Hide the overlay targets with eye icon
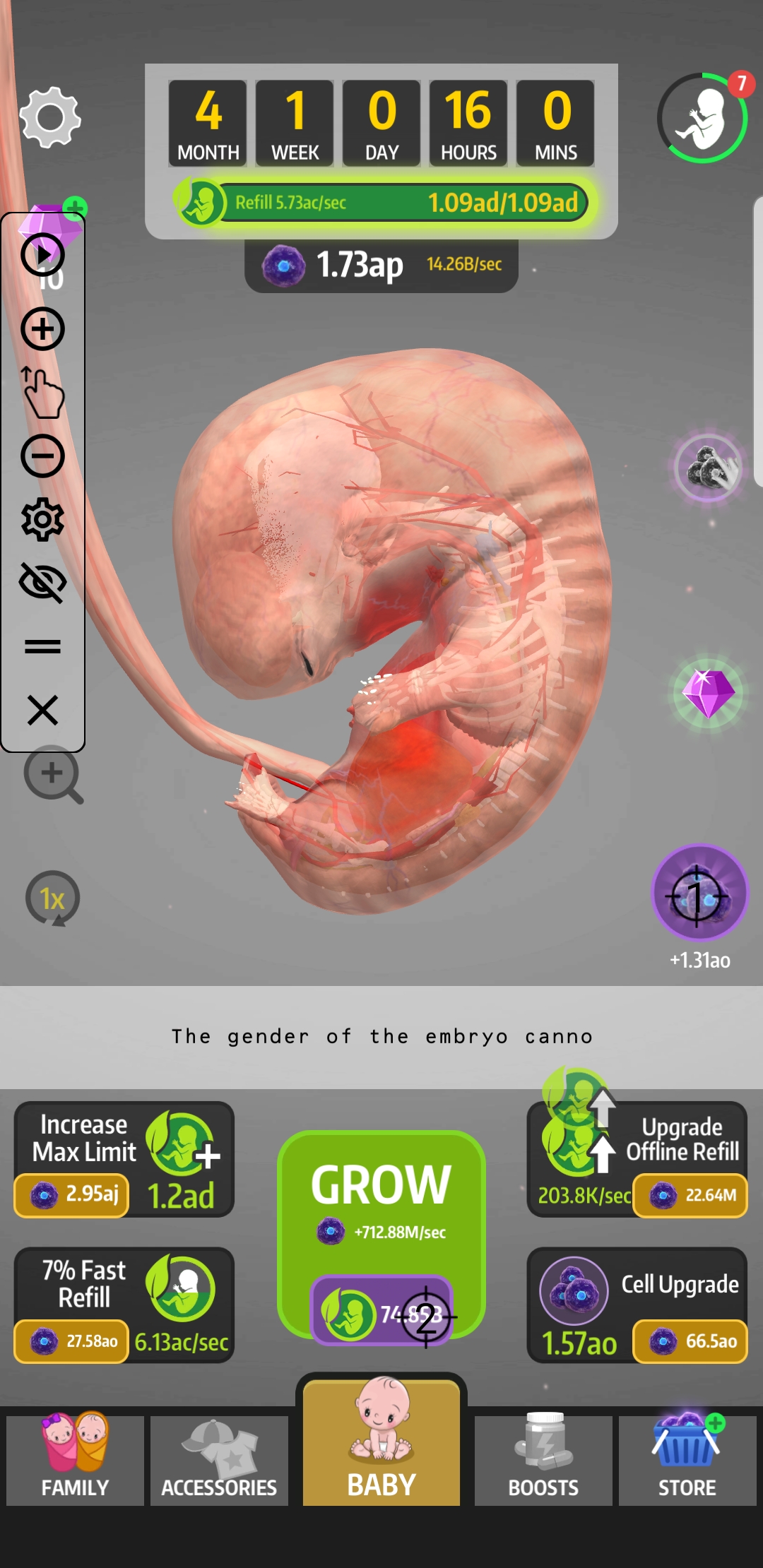The width and height of the screenshot is (763, 1568). pos(42,583)
